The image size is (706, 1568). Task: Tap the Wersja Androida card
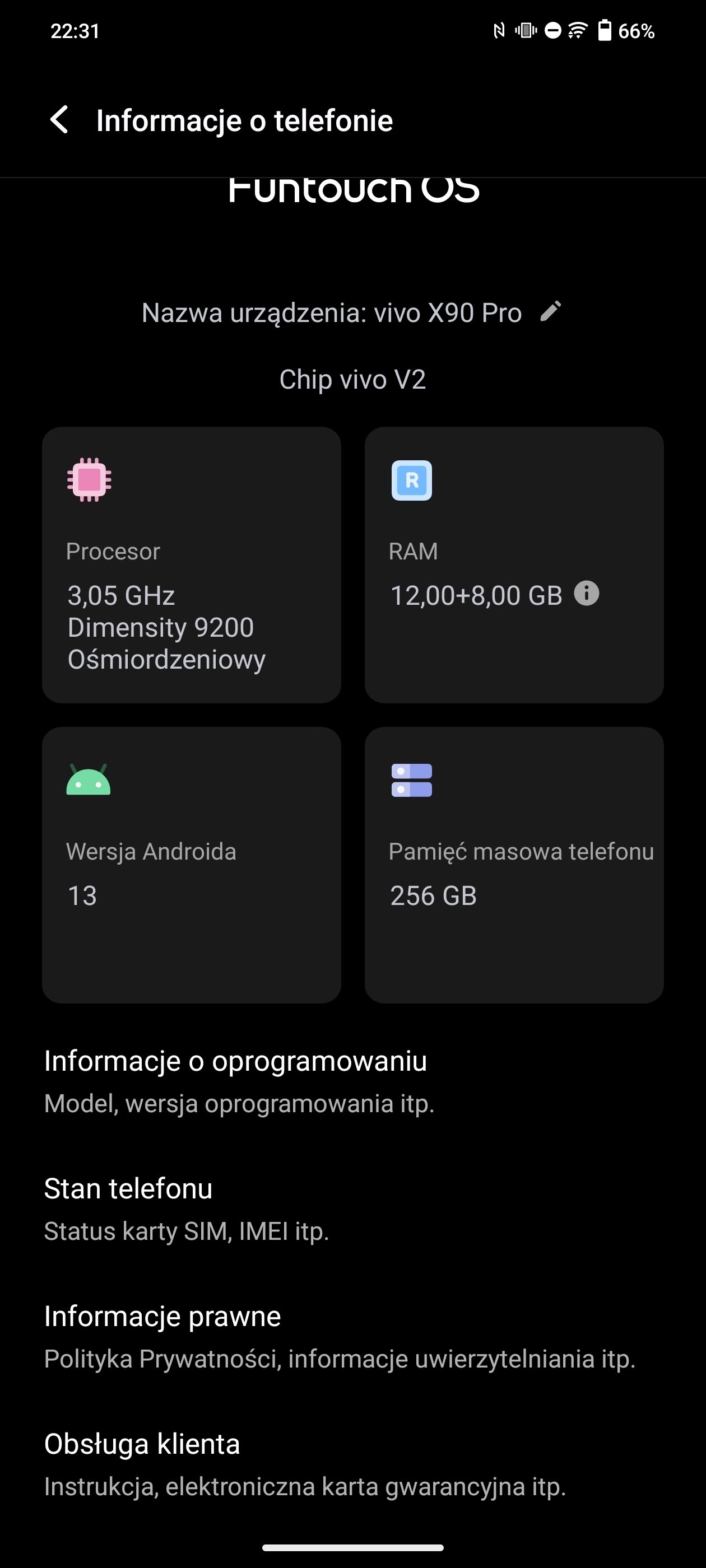191,865
